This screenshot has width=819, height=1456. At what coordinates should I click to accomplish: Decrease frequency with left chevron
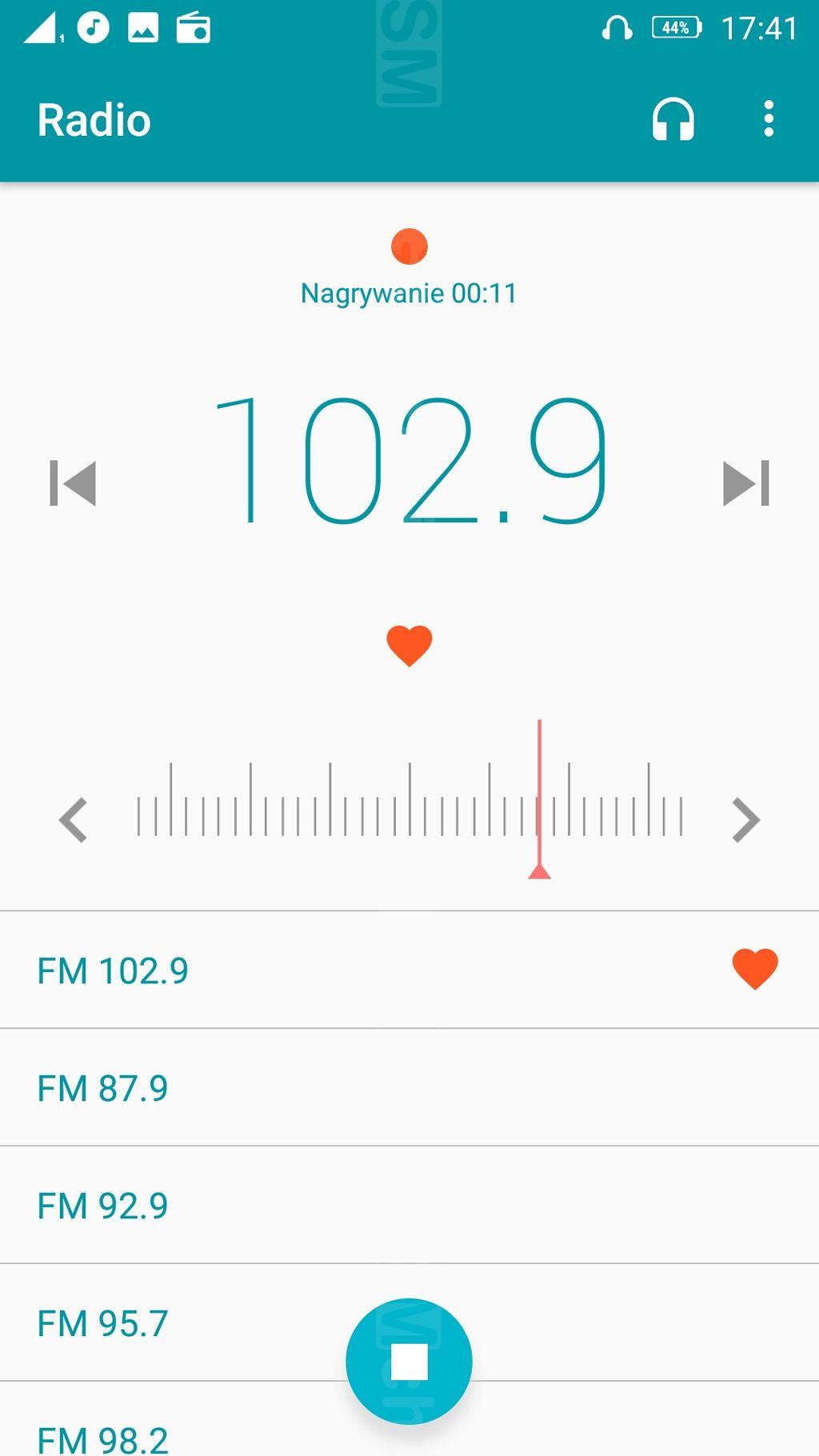point(73,820)
